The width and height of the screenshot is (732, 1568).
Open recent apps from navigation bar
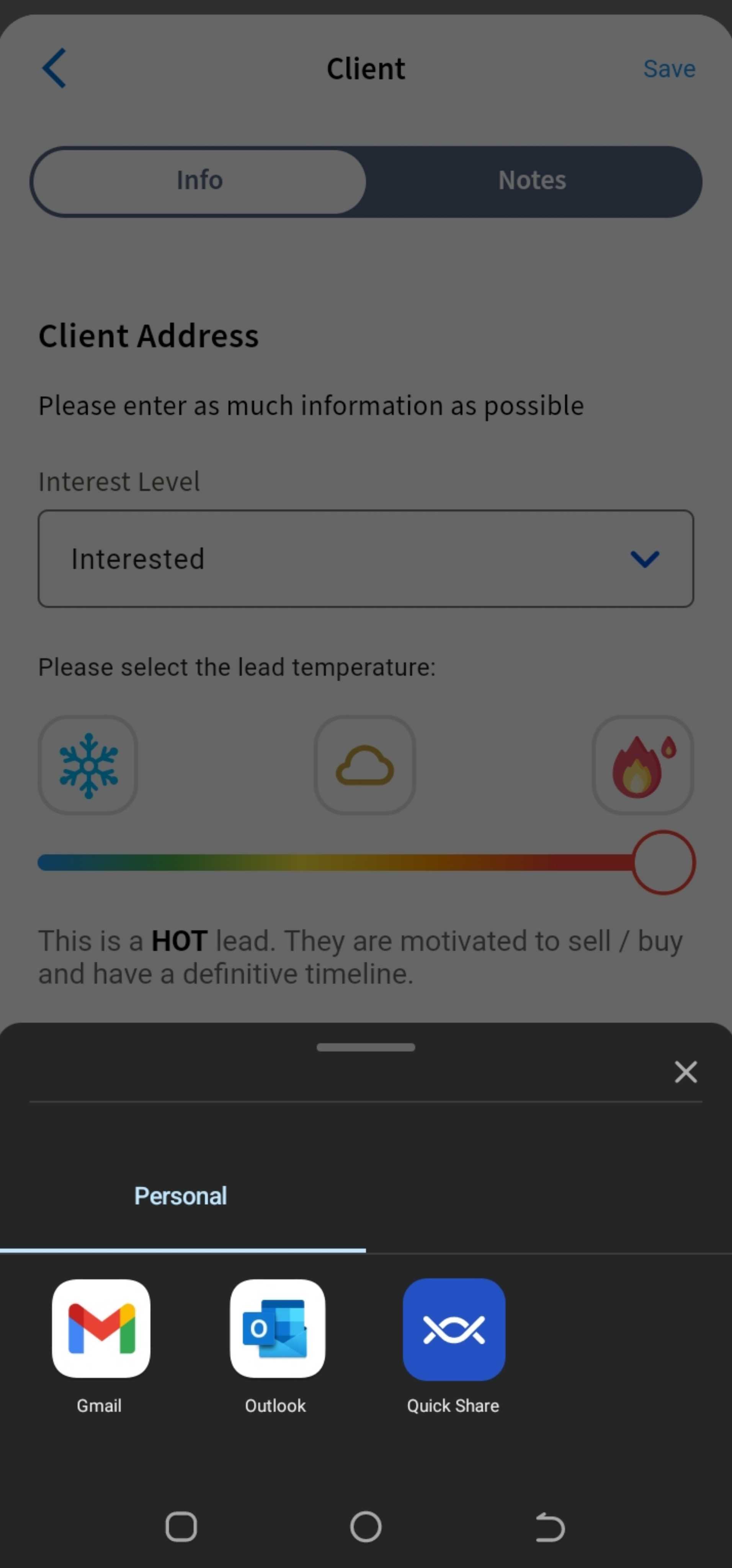point(181,1527)
